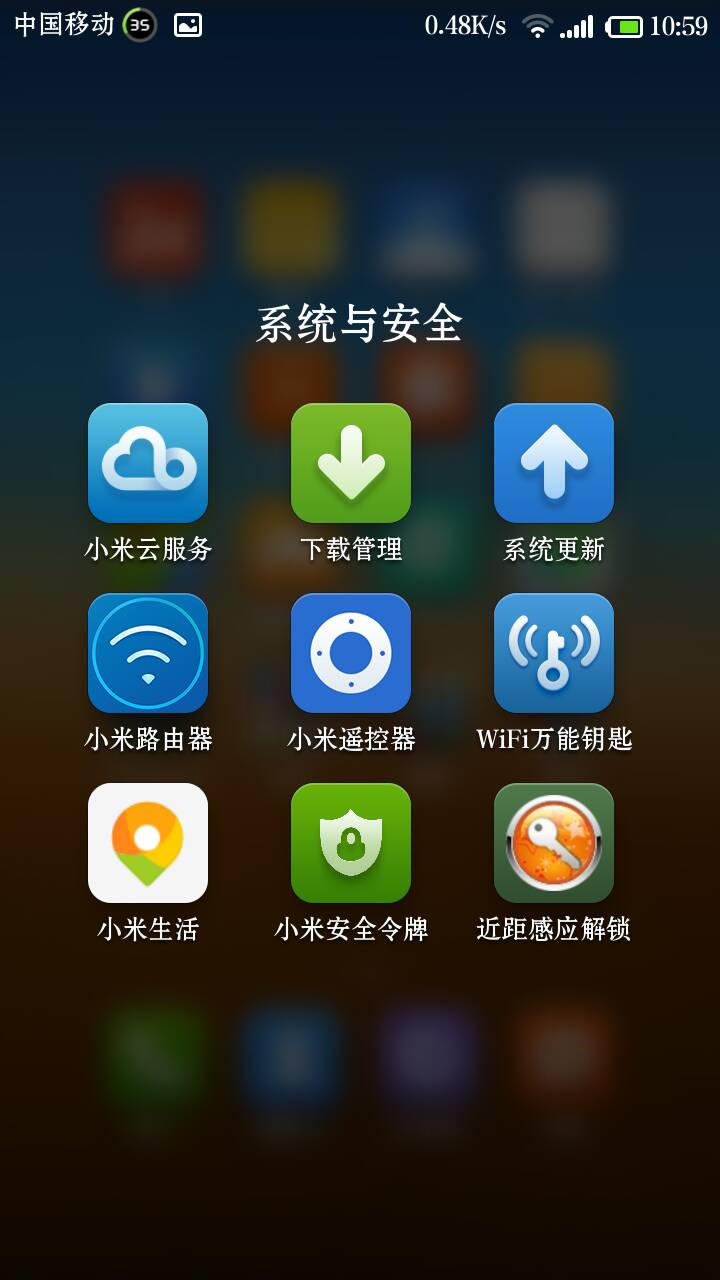The image size is (720, 1280).
Task: Launch 小米安全令牌 security token app
Action: coord(351,843)
